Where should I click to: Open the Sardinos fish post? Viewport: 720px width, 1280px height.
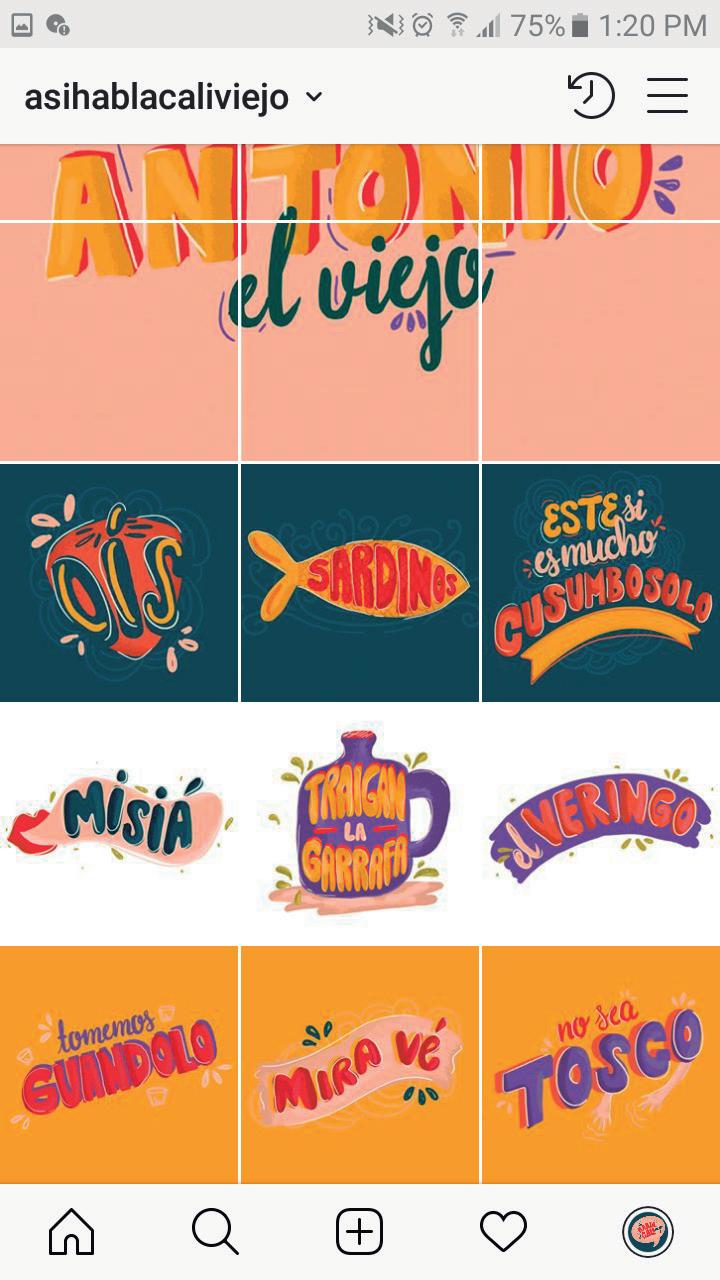point(360,582)
